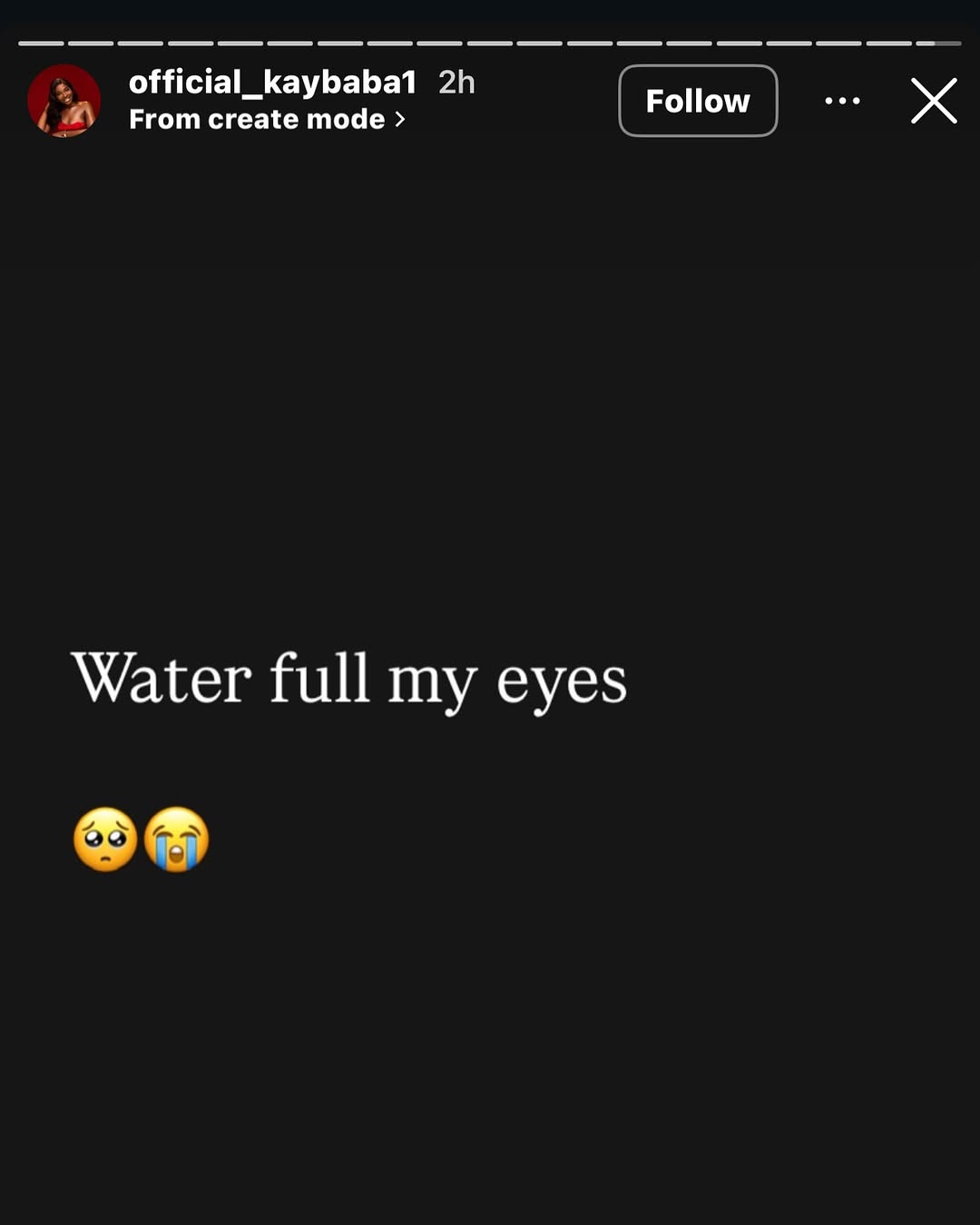Image resolution: width=980 pixels, height=1225 pixels.
Task: Close the story viewer
Action: [934, 101]
